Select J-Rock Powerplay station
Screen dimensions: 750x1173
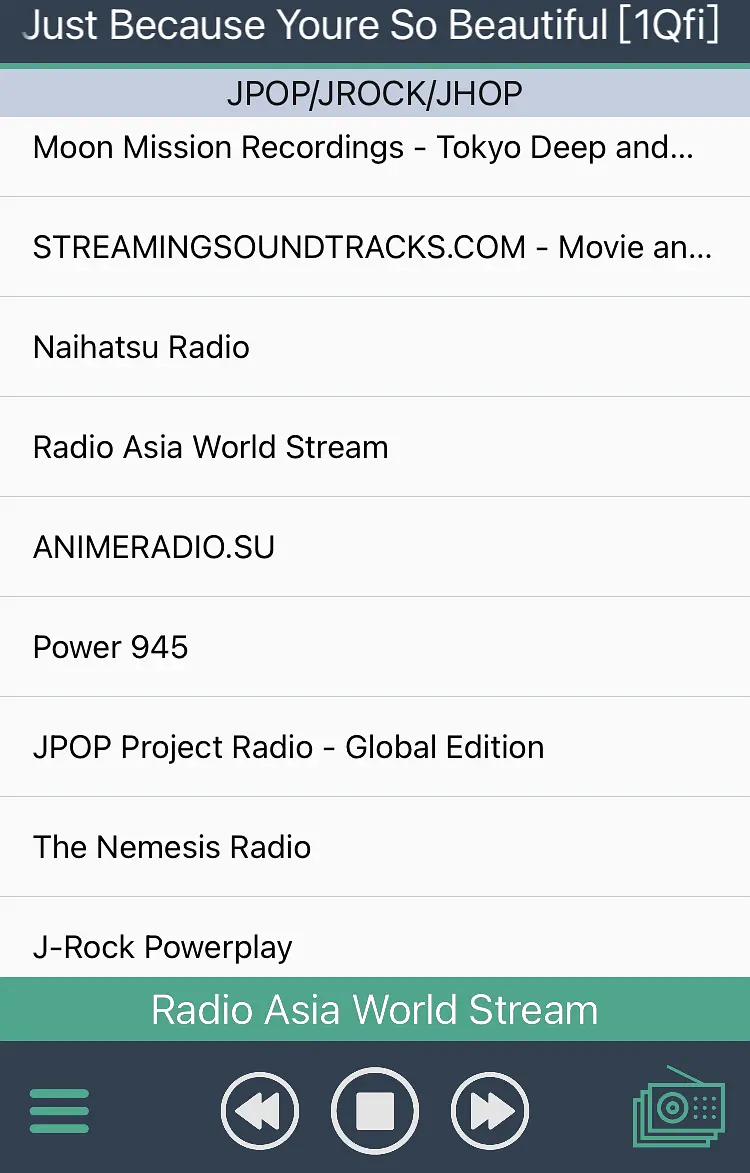coord(163,945)
